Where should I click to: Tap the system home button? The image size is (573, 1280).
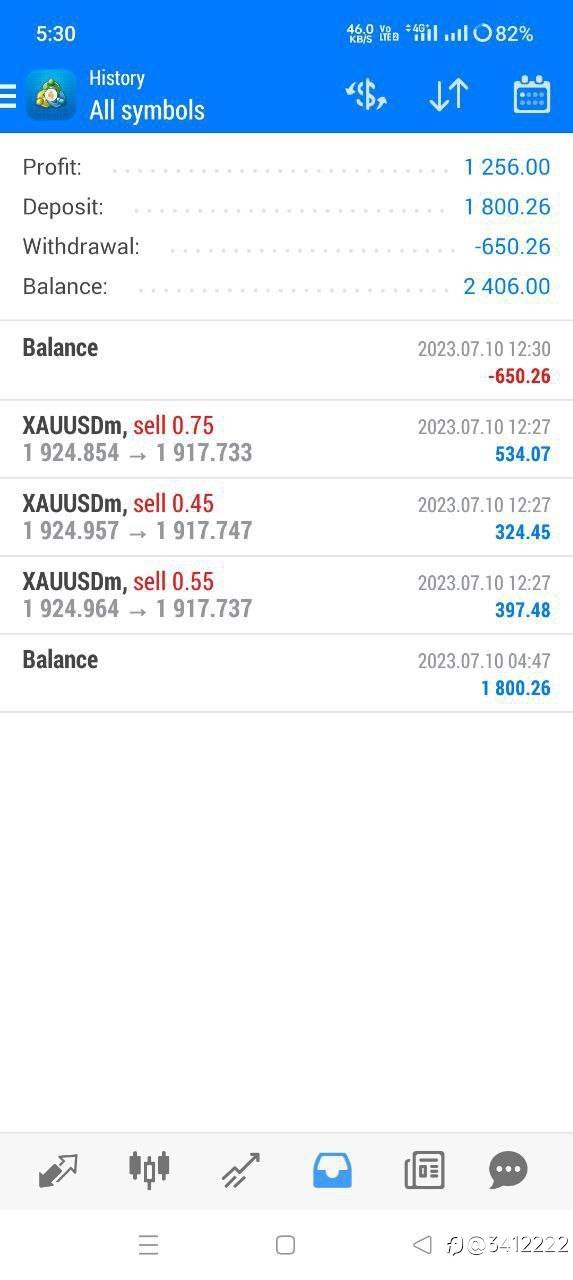pyautogui.click(x=285, y=1245)
